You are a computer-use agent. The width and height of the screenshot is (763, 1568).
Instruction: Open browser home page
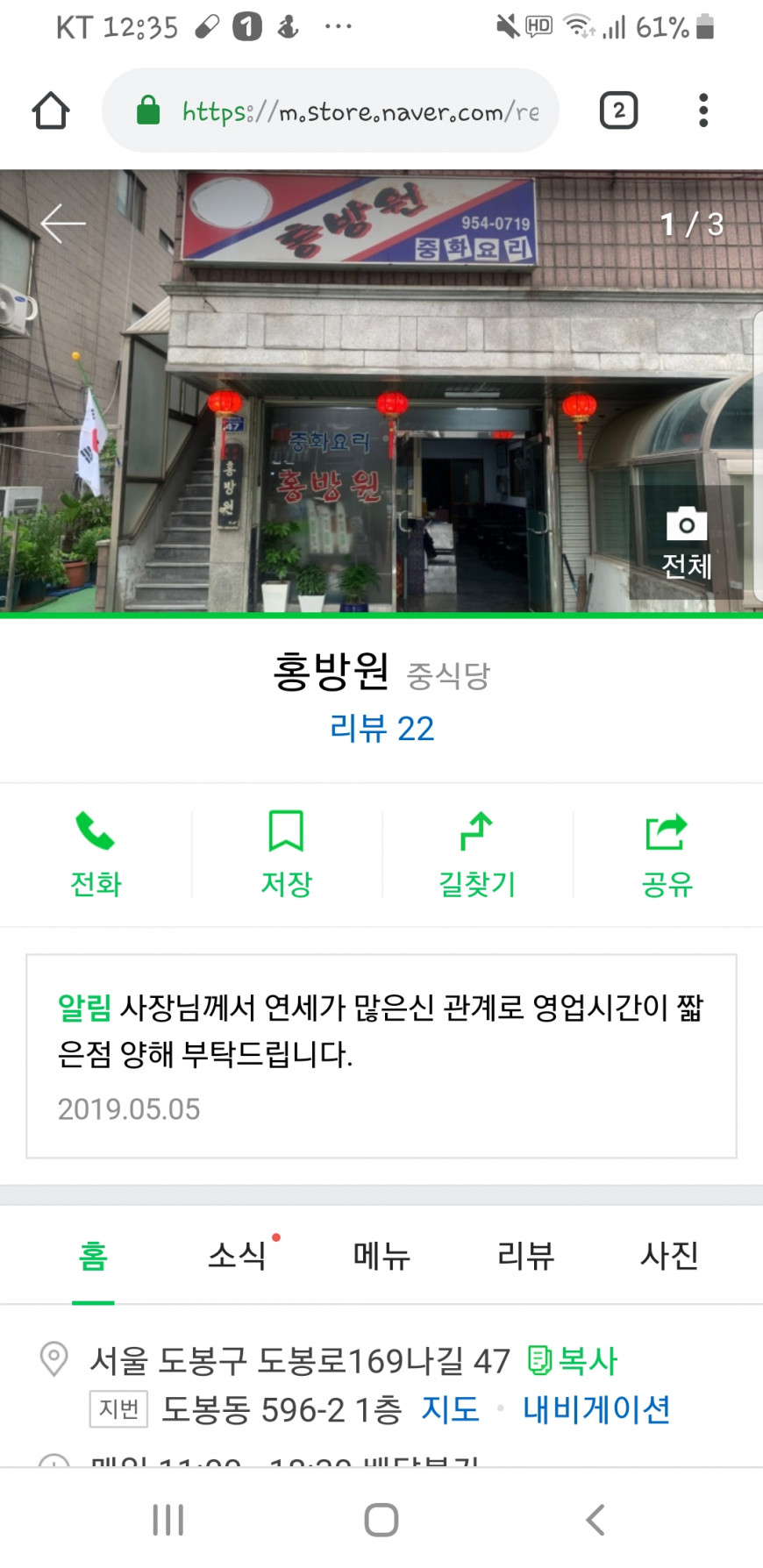pyautogui.click(x=51, y=111)
